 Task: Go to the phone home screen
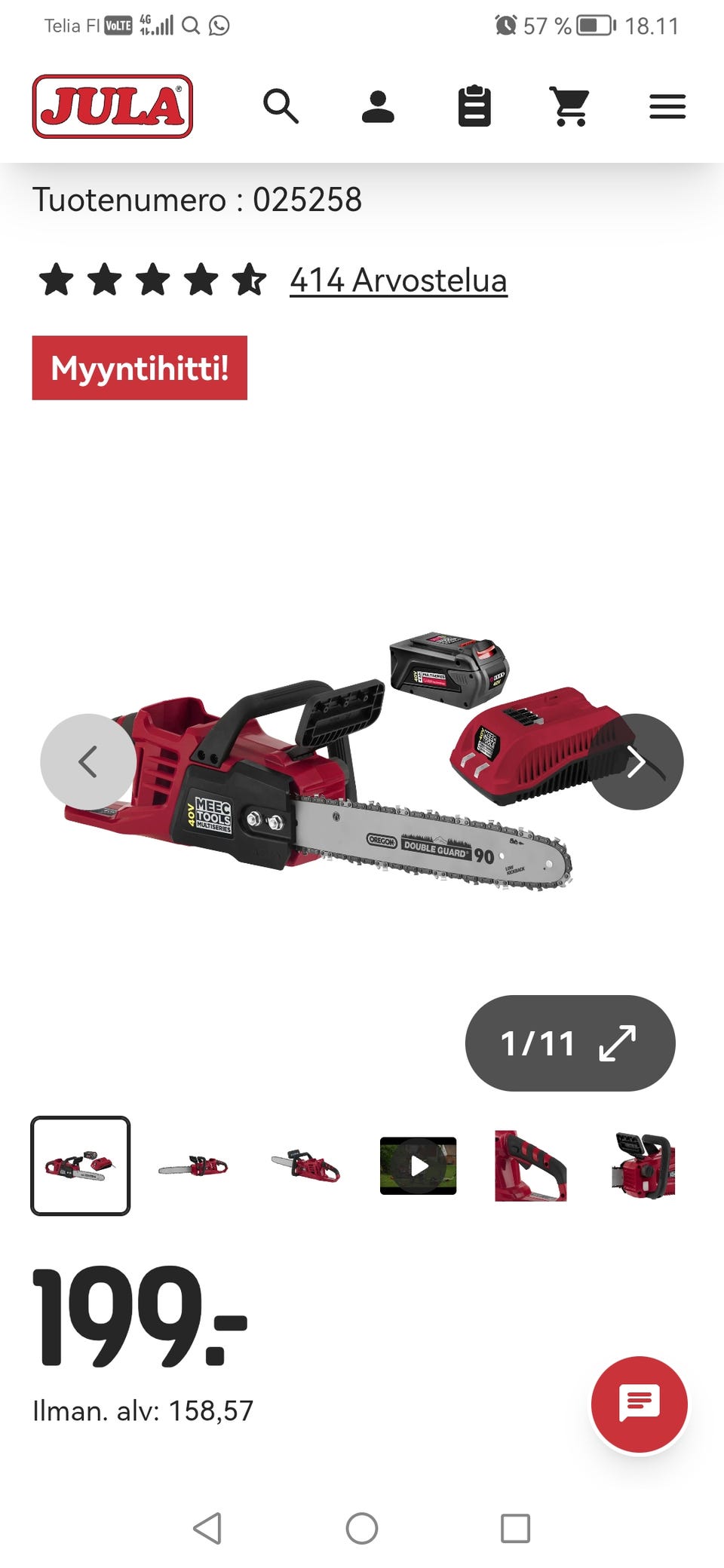coord(362,1529)
